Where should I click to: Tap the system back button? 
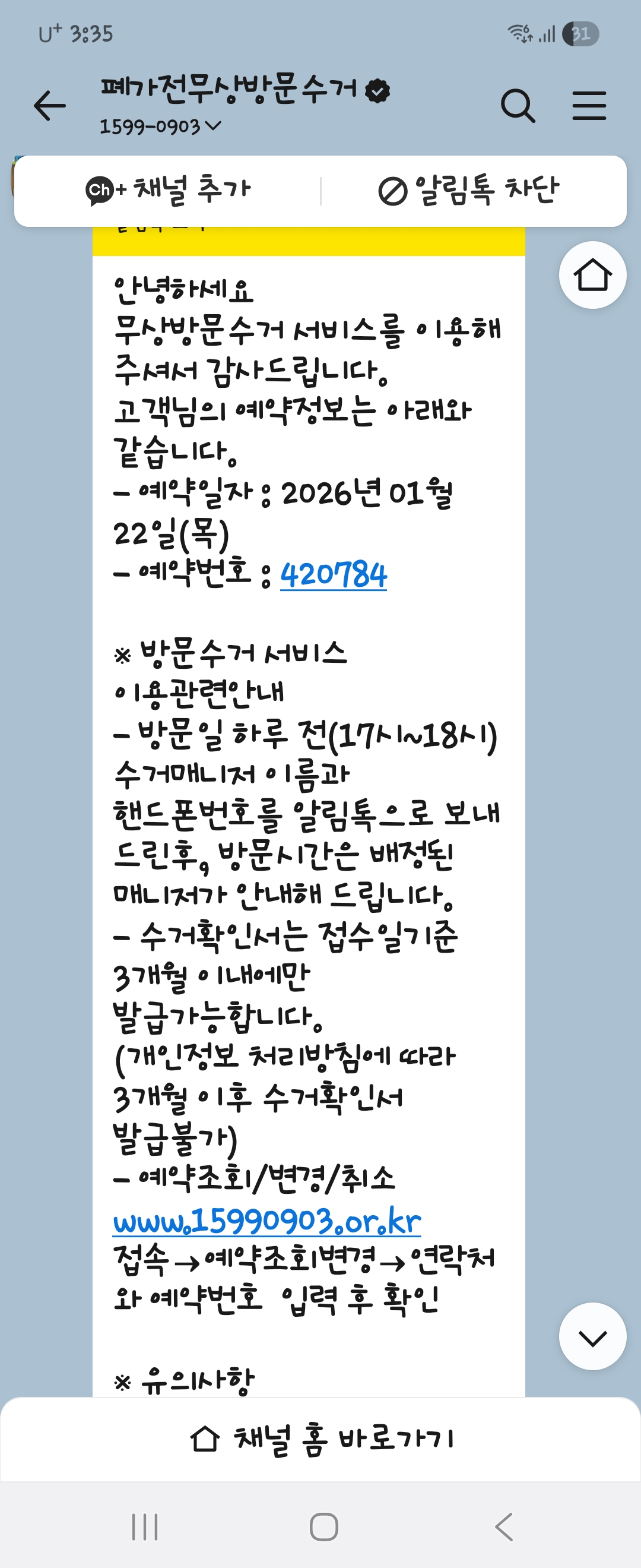pos(503,1527)
